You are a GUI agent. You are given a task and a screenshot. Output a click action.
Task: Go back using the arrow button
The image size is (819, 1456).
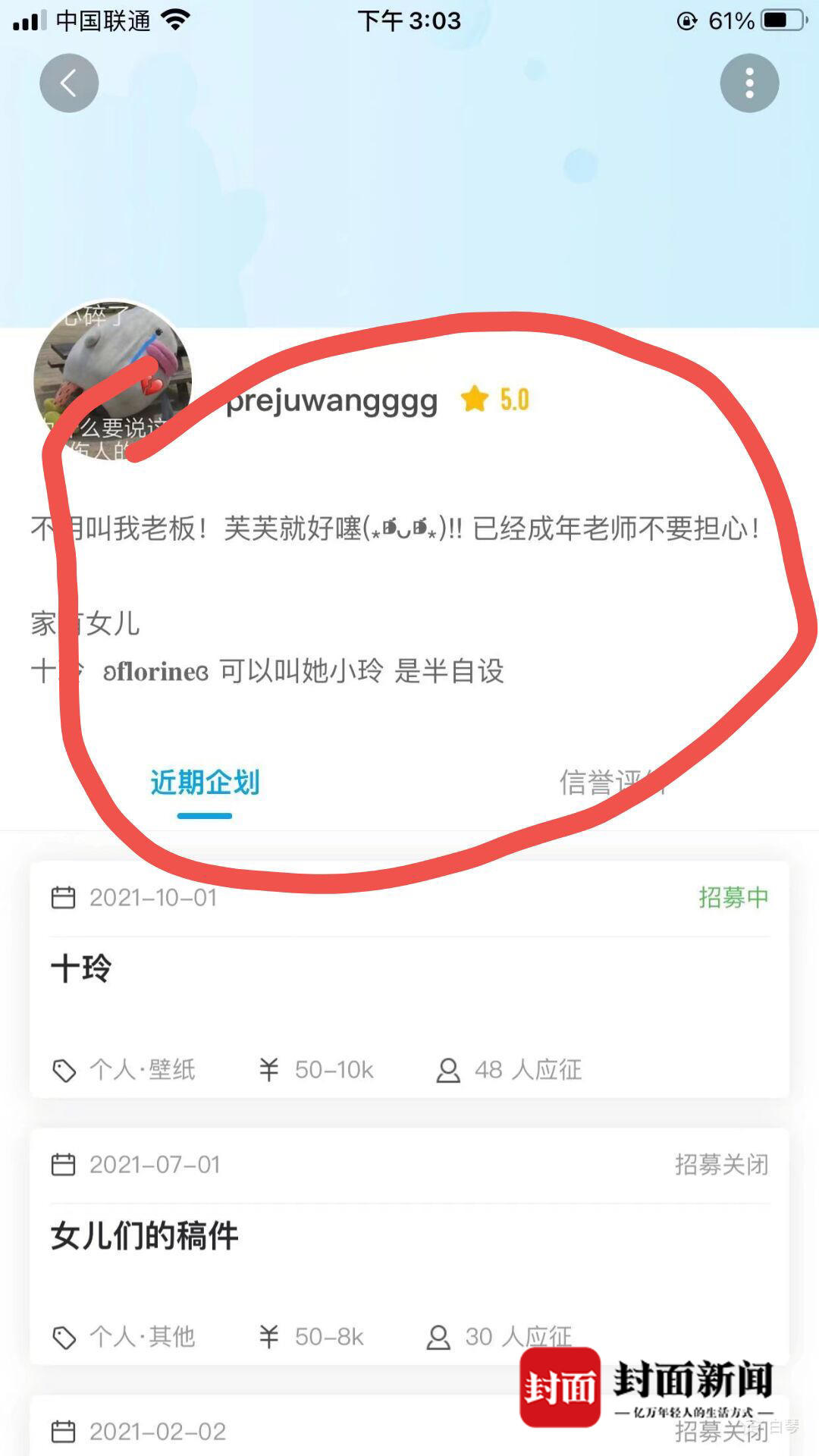[69, 83]
